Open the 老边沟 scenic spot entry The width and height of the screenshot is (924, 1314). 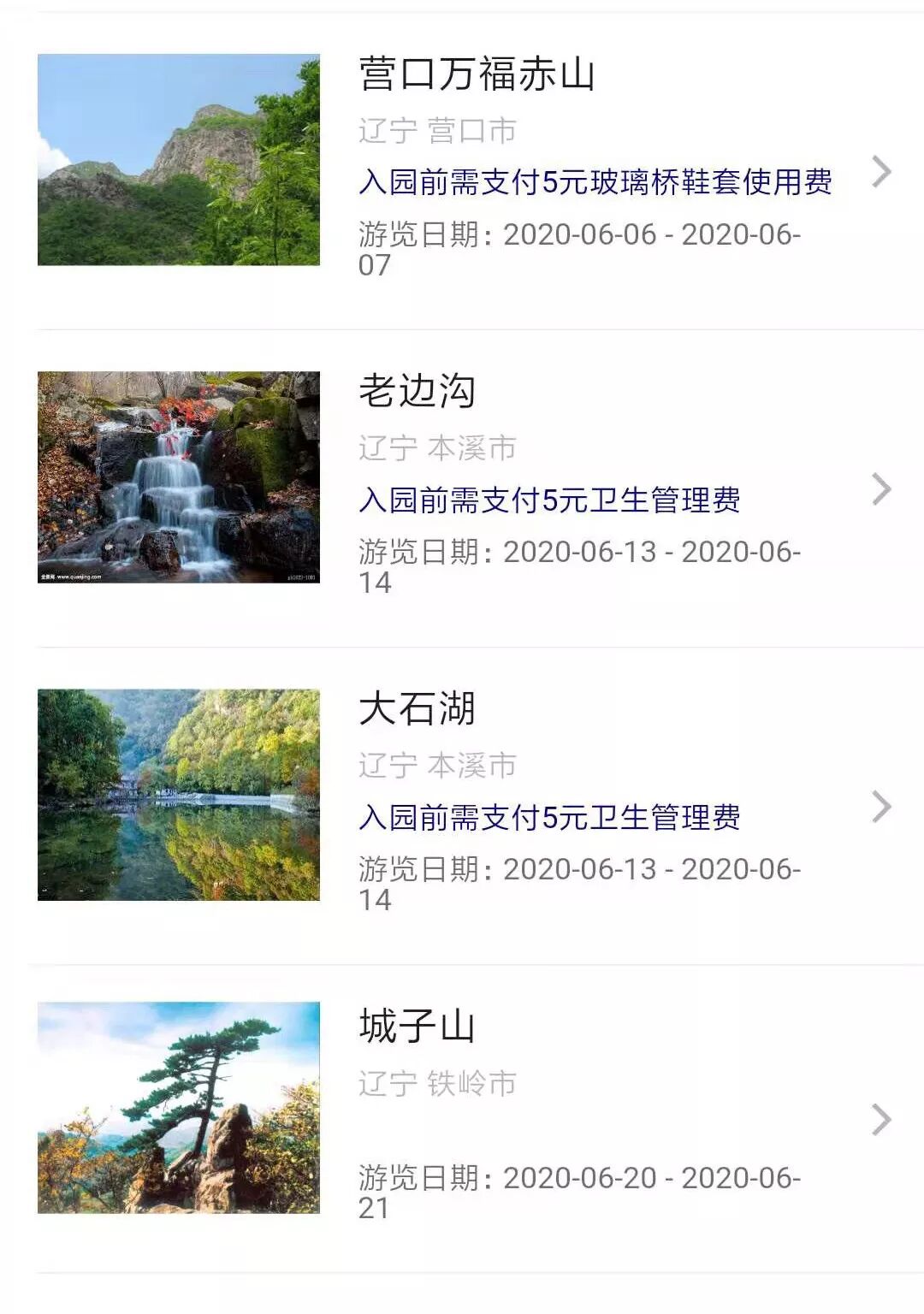tap(417, 392)
